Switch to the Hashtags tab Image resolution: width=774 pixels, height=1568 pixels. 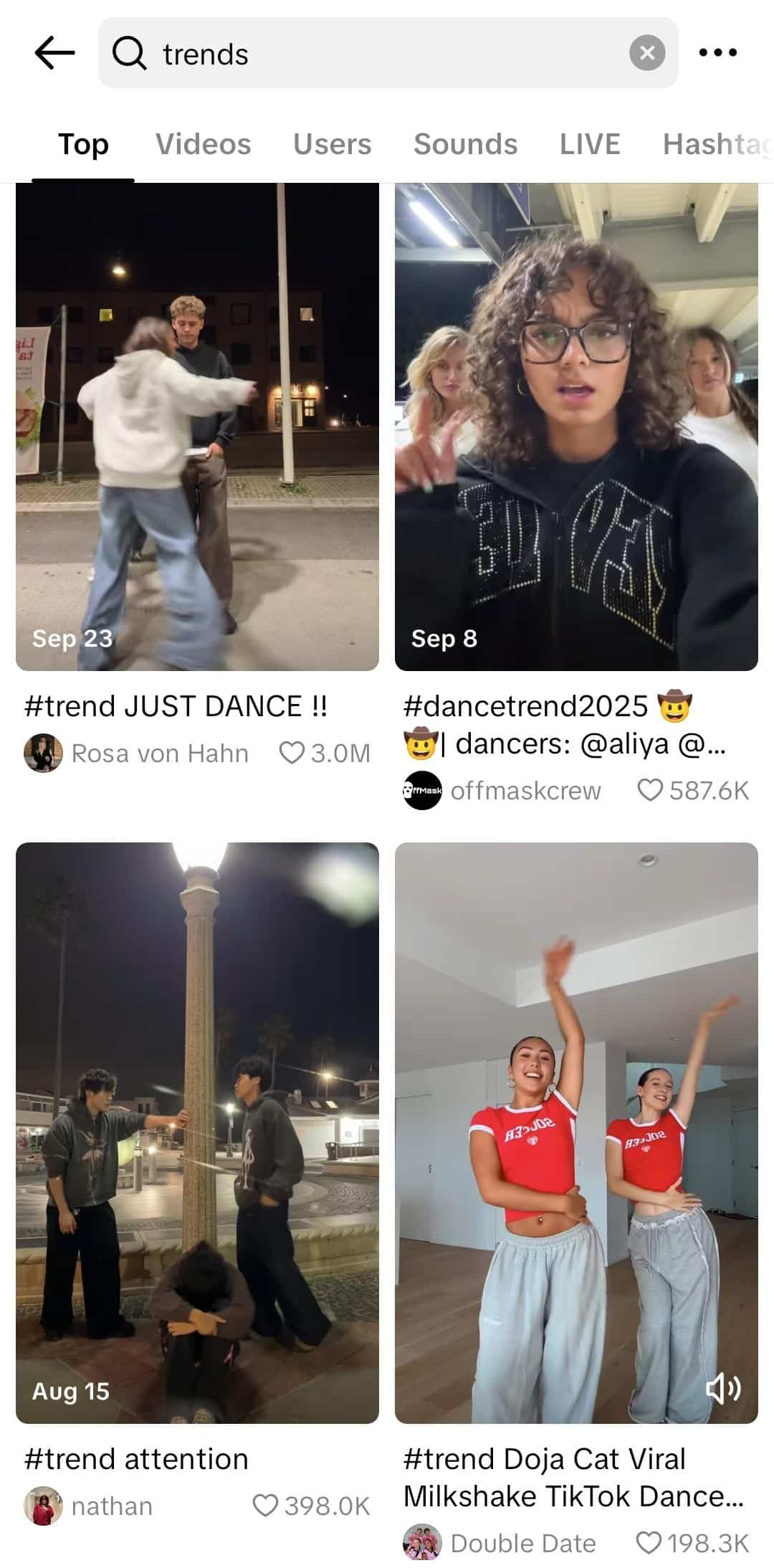(x=717, y=144)
